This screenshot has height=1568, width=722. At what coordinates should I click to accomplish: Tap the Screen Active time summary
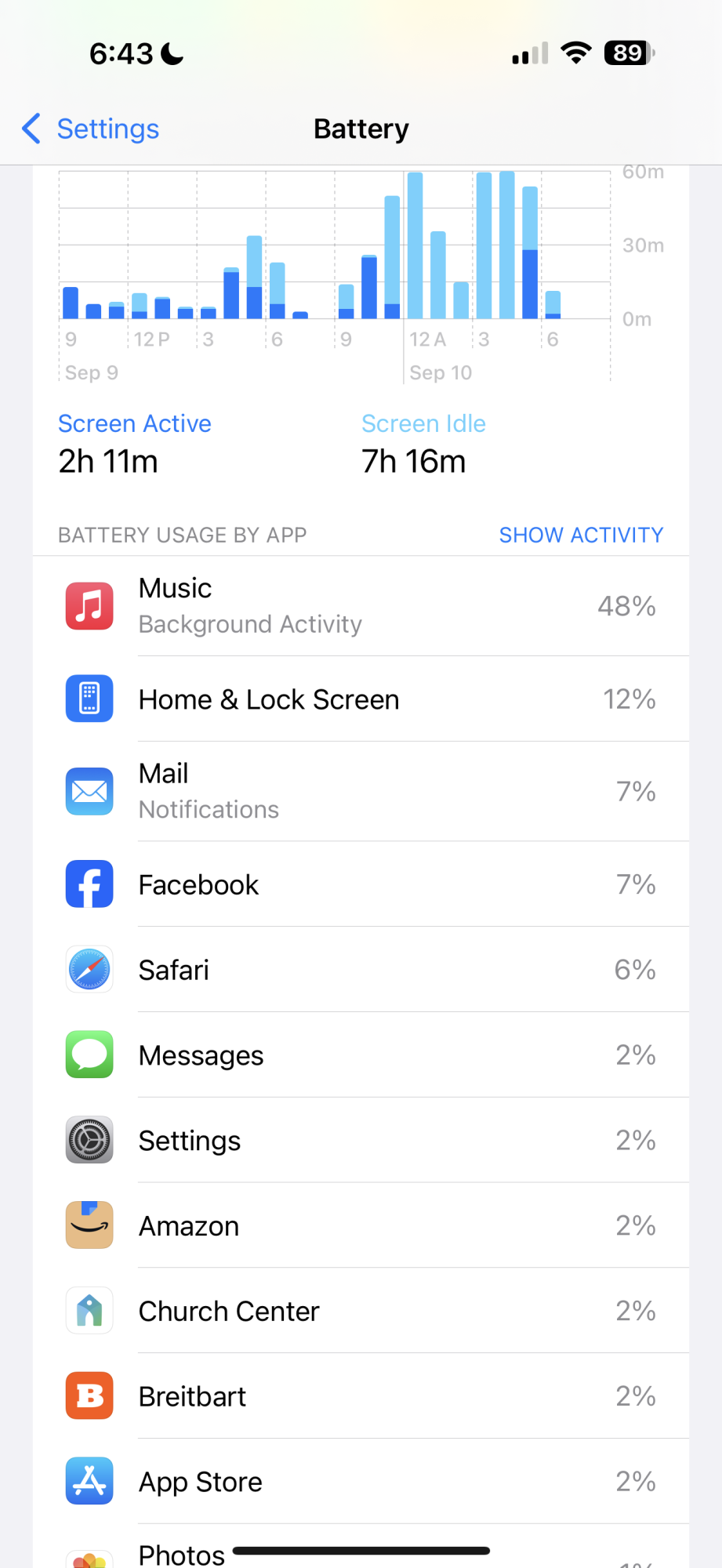135,444
